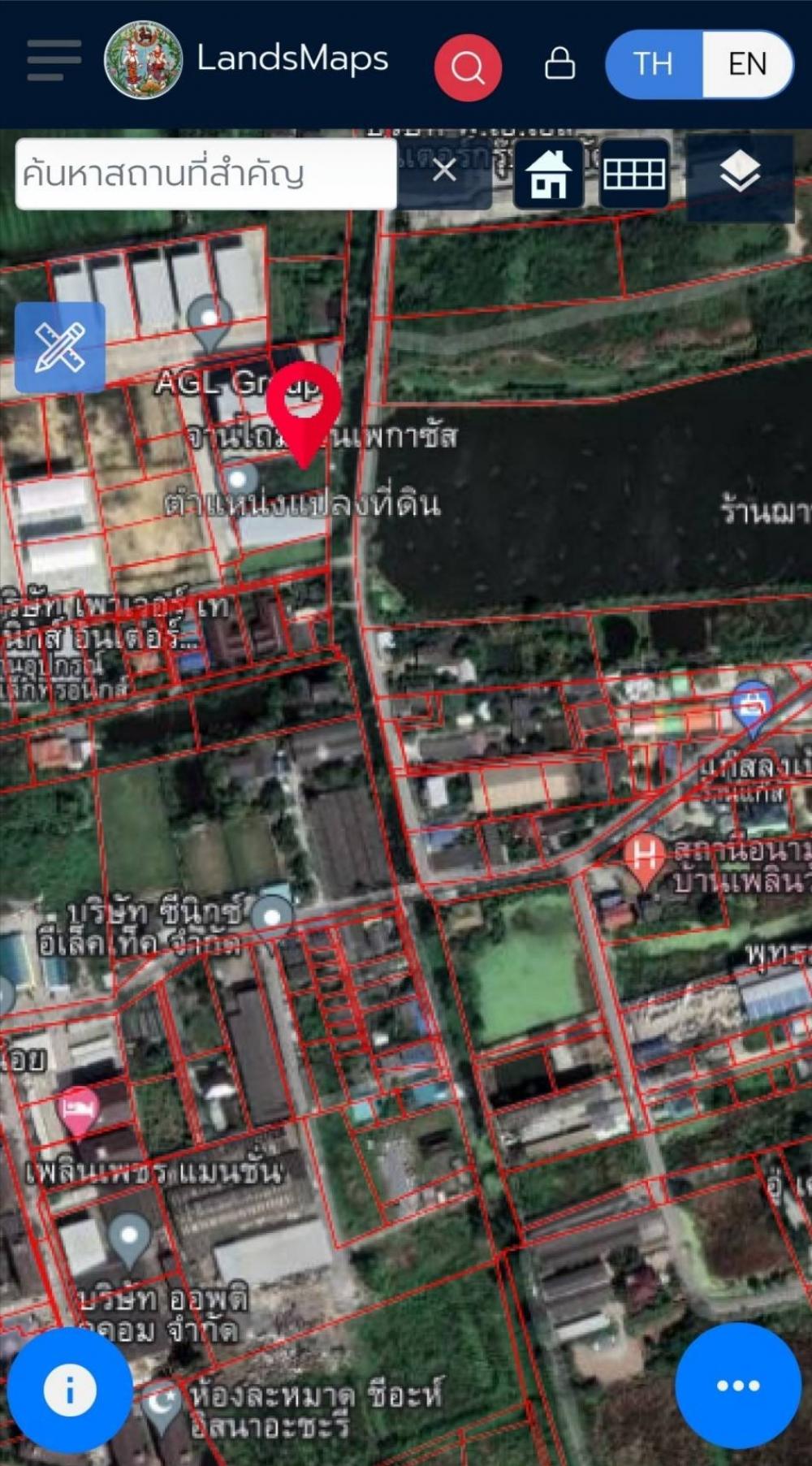The height and width of the screenshot is (1466, 812).
Task: Switch language to TH
Action: (654, 64)
